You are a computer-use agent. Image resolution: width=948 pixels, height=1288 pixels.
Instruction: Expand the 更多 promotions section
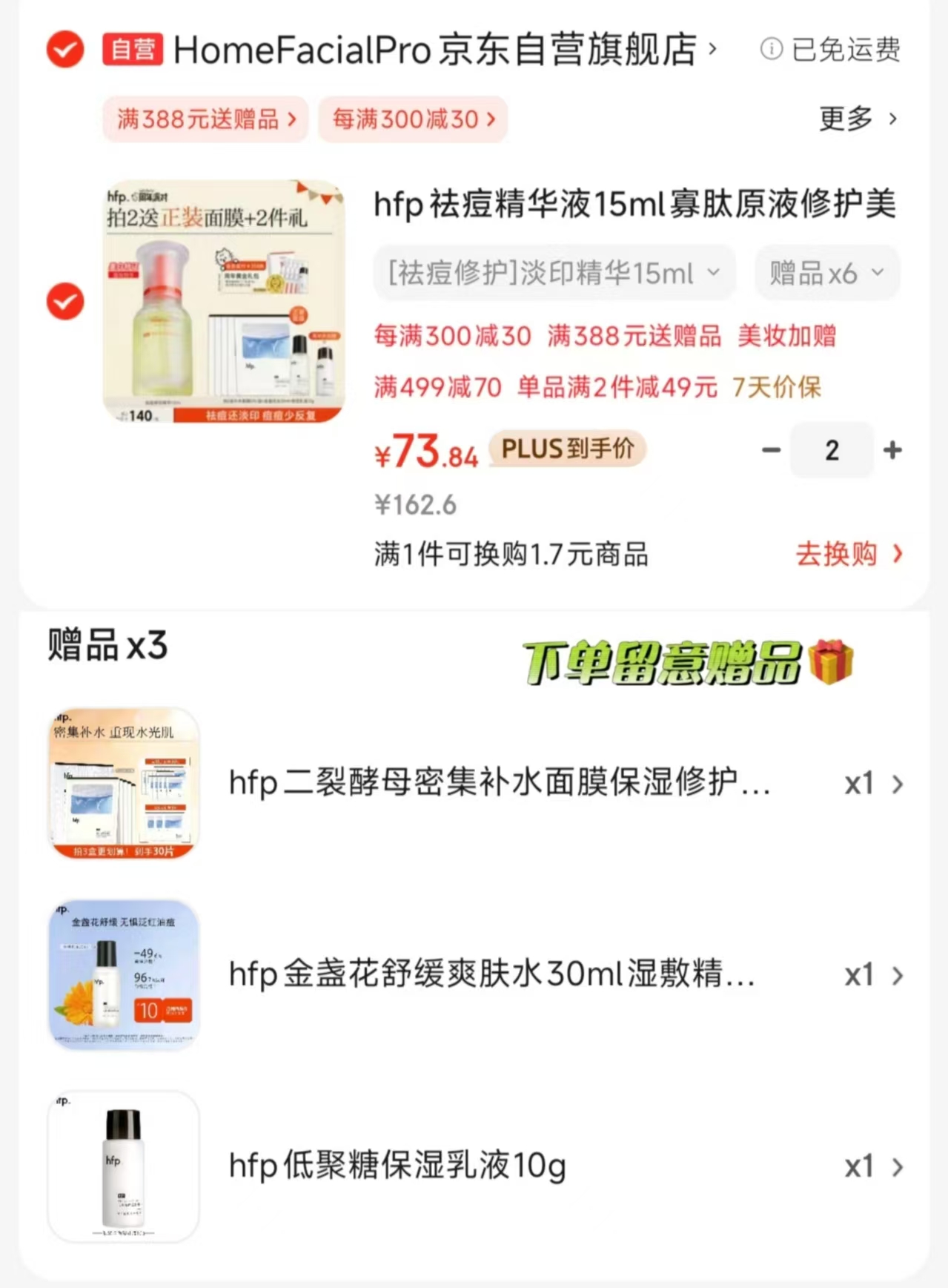point(858,119)
